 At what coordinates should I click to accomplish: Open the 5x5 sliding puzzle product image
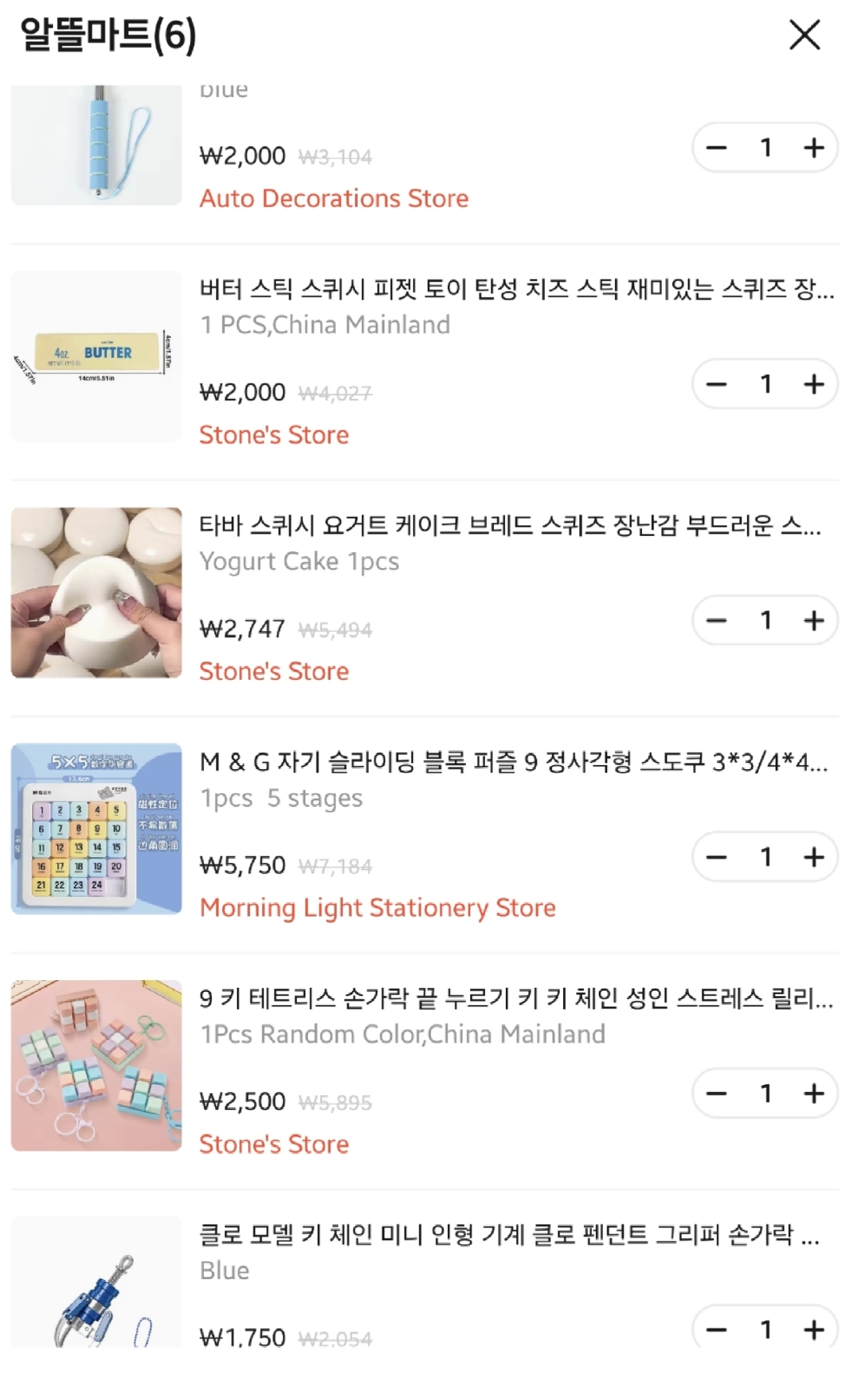[x=96, y=829]
